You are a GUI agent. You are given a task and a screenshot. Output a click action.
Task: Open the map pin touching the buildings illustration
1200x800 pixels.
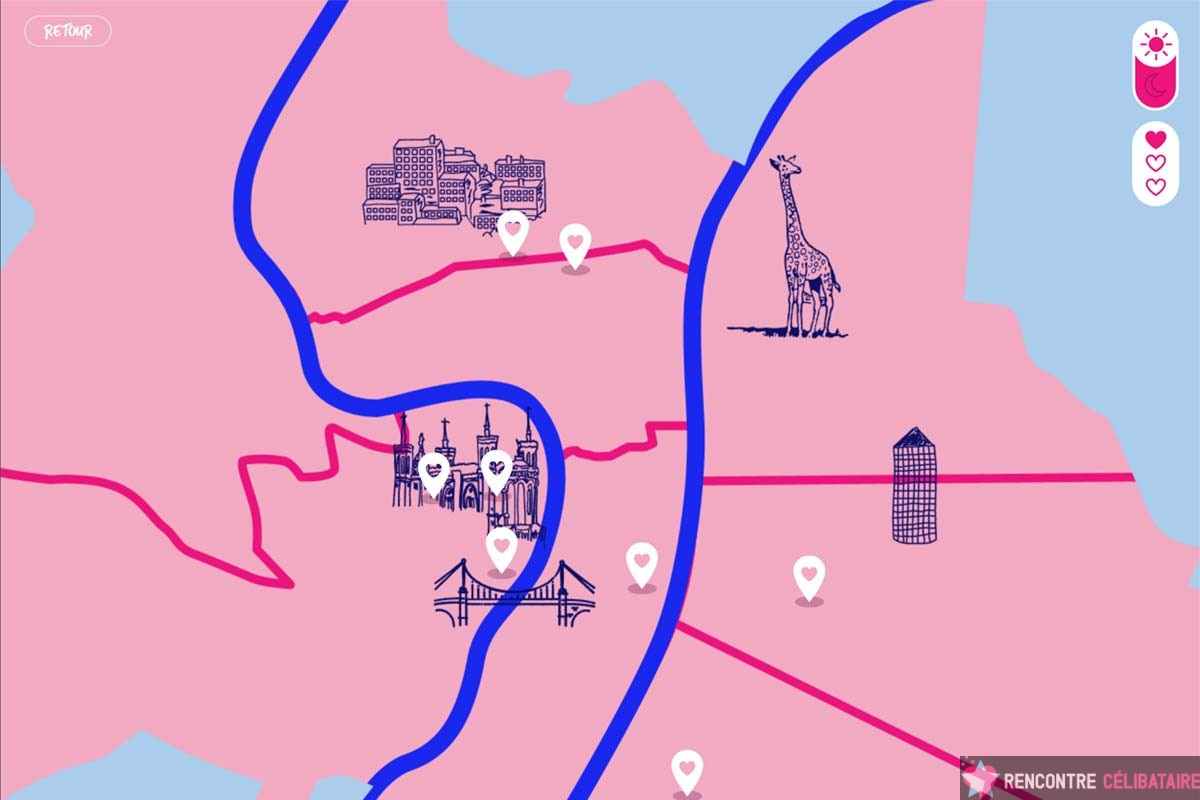pyautogui.click(x=513, y=231)
